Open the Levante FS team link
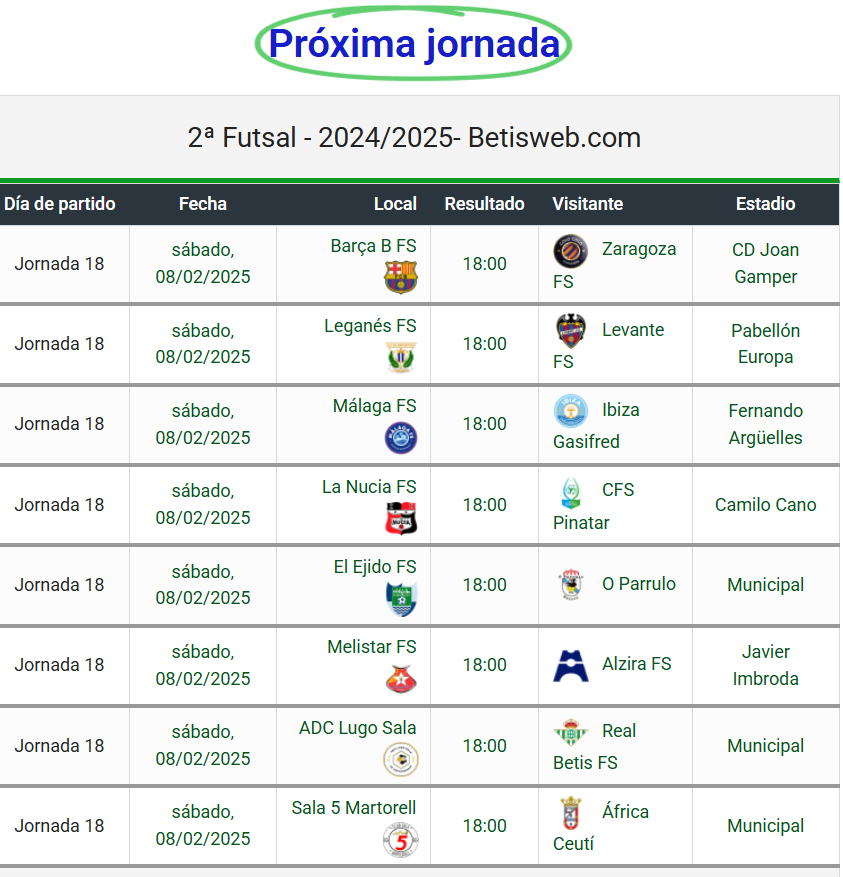This screenshot has height=877, width=843. tap(632, 330)
